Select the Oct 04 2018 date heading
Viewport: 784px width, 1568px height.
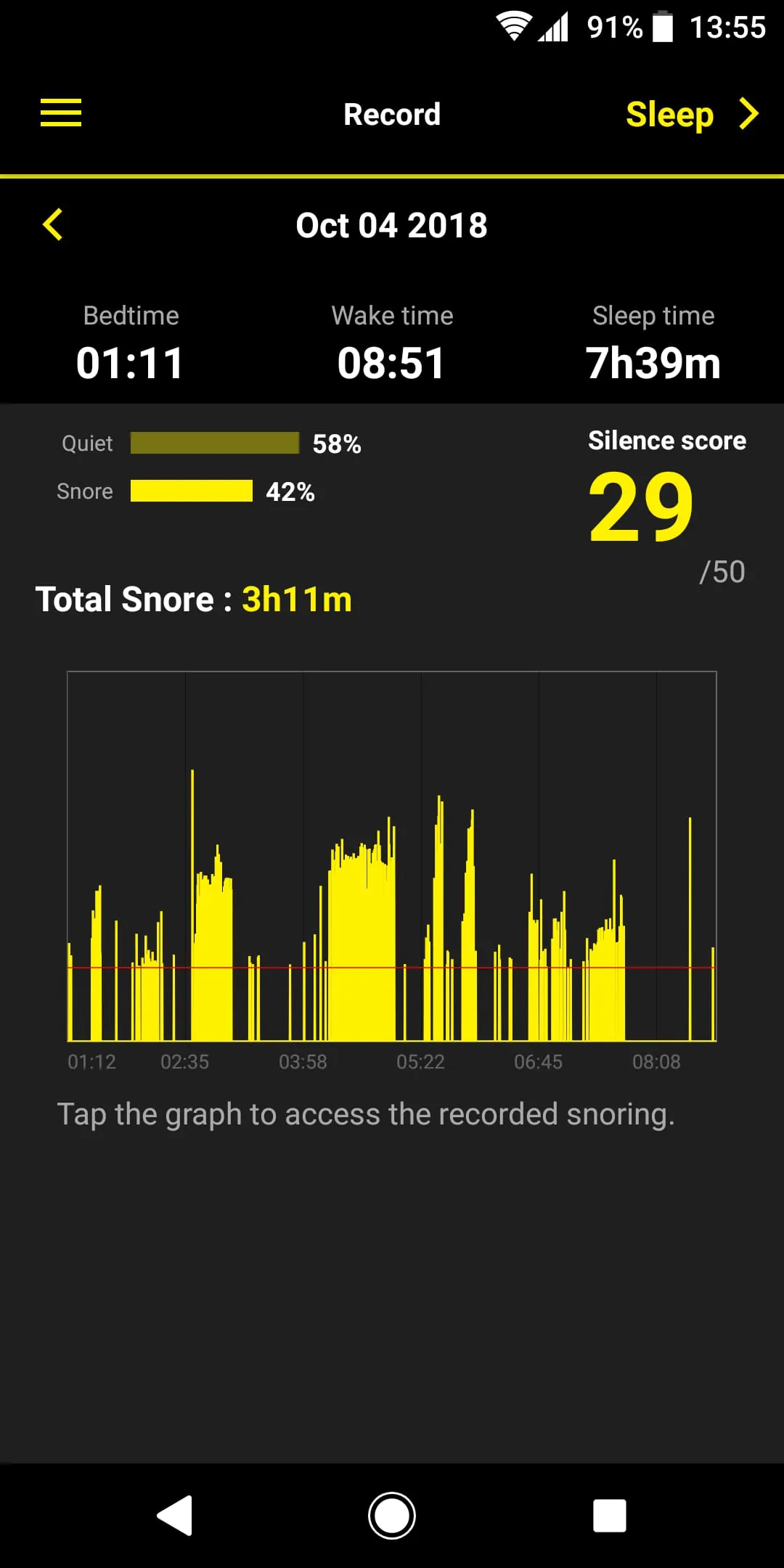(x=392, y=225)
